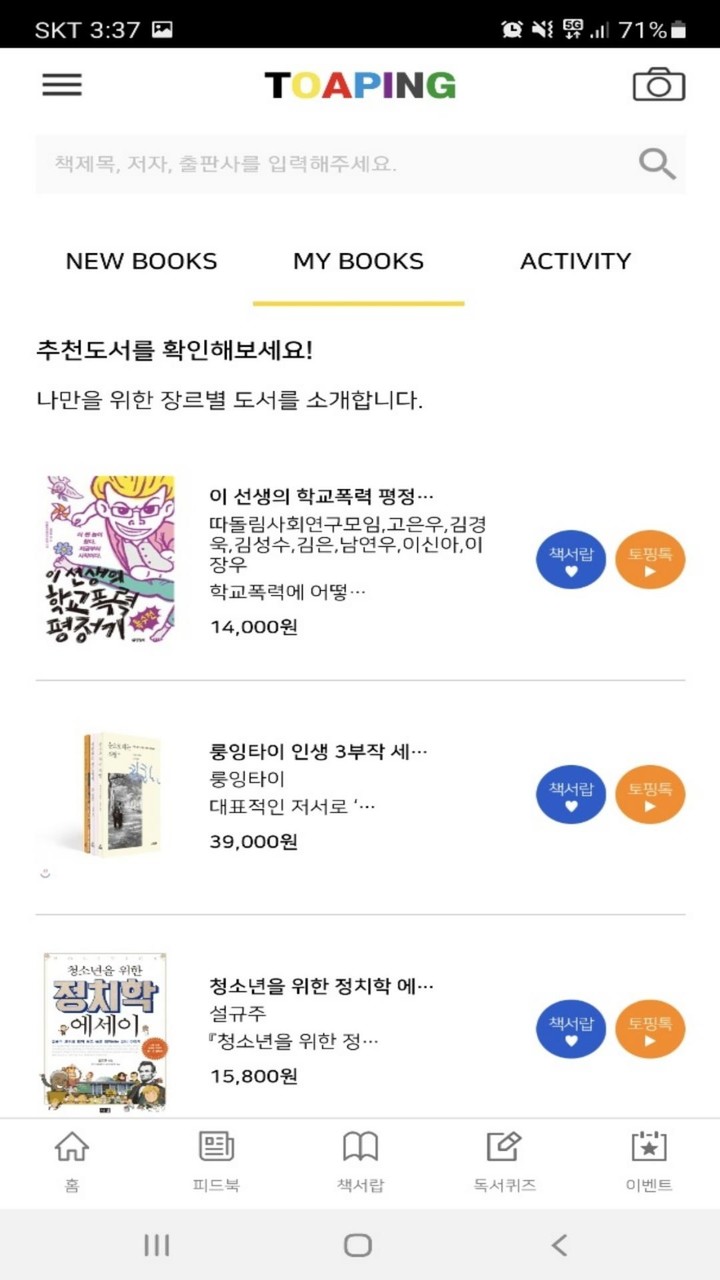The image size is (720, 1280).
Task: Open 토핑톡 for the 룽잉타이 trilogy
Action: [x=650, y=794]
